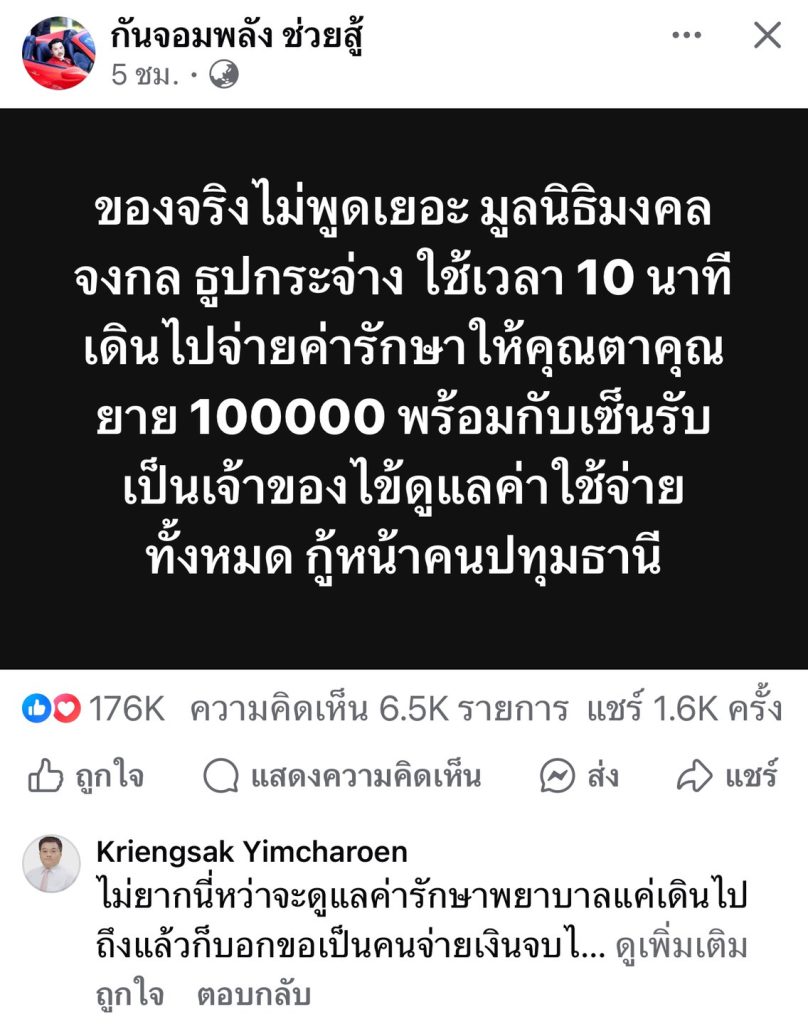Viewport: 808px width, 1024px height.
Task: Open กันจอมพลัง ช่วยสู้ profile picture
Action: (x=60, y=53)
